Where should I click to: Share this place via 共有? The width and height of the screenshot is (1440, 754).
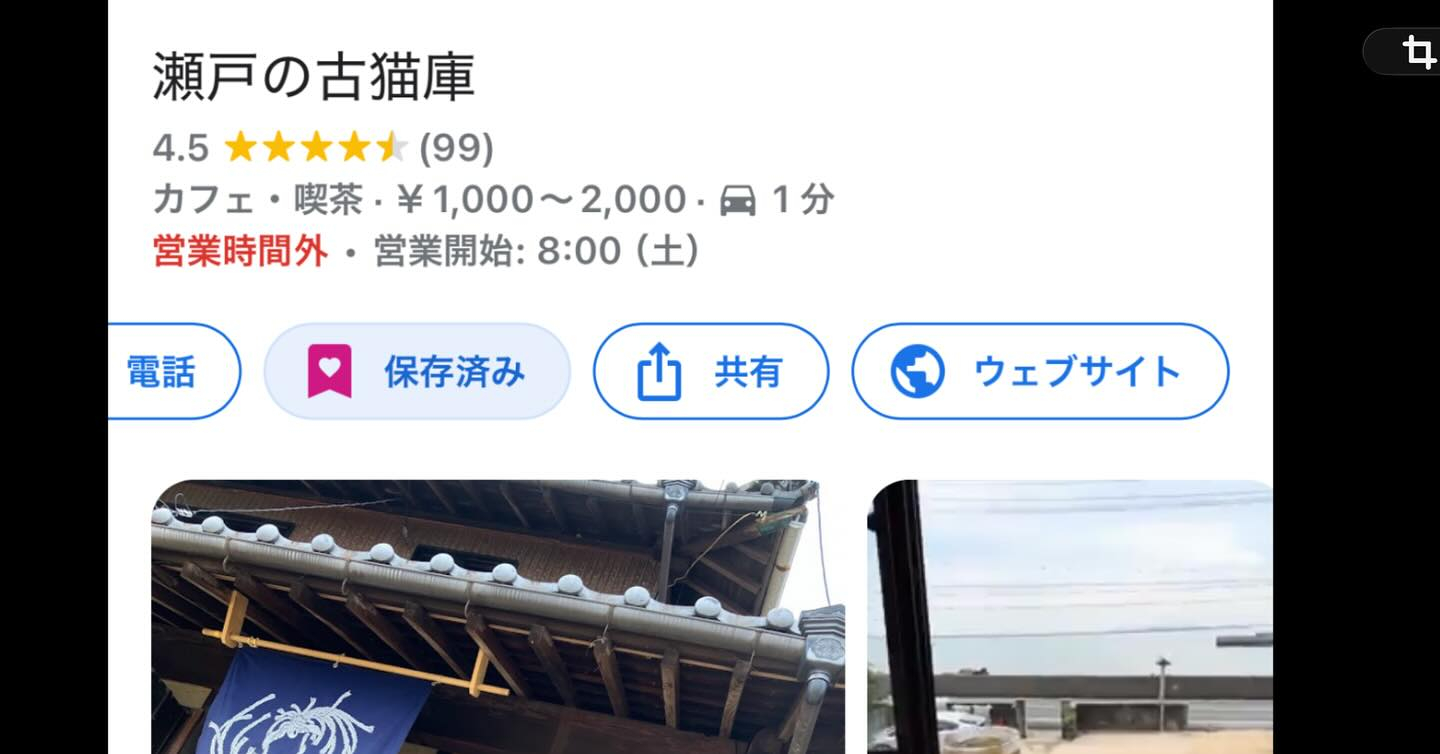coord(711,372)
